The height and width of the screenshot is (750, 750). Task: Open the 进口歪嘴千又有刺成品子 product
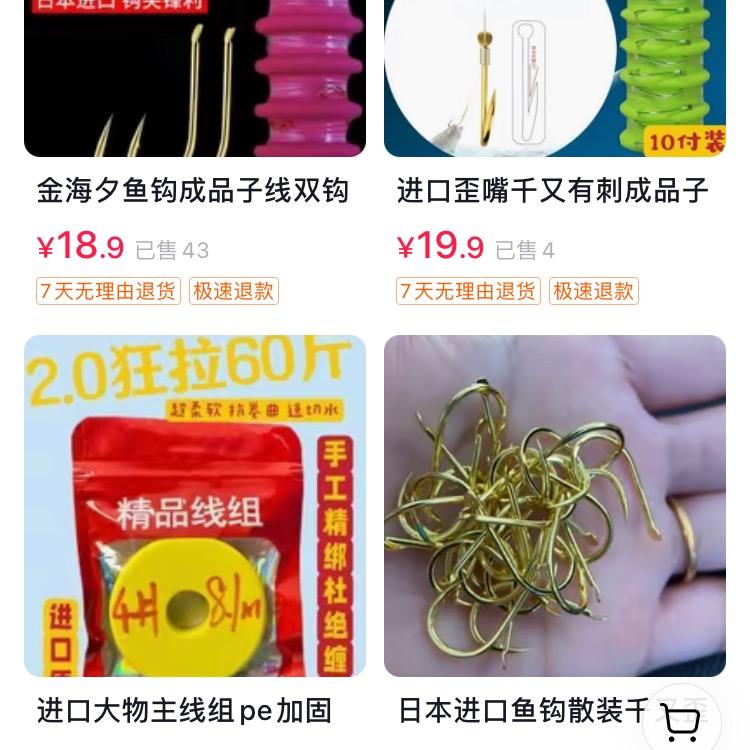pyautogui.click(x=552, y=190)
